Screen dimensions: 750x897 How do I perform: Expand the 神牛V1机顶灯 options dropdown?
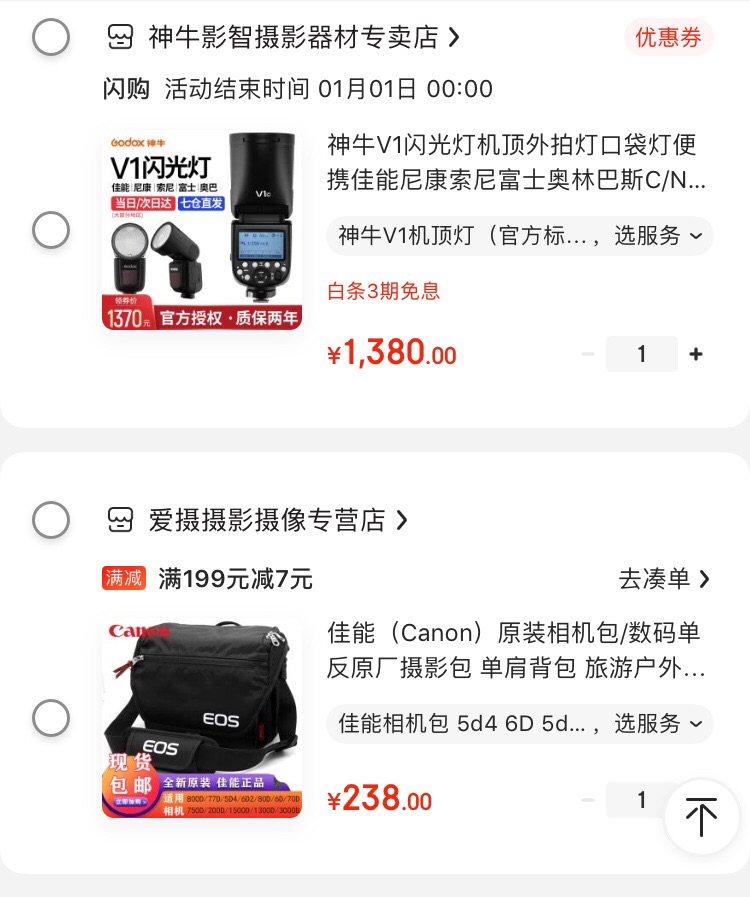pyautogui.click(x=520, y=236)
